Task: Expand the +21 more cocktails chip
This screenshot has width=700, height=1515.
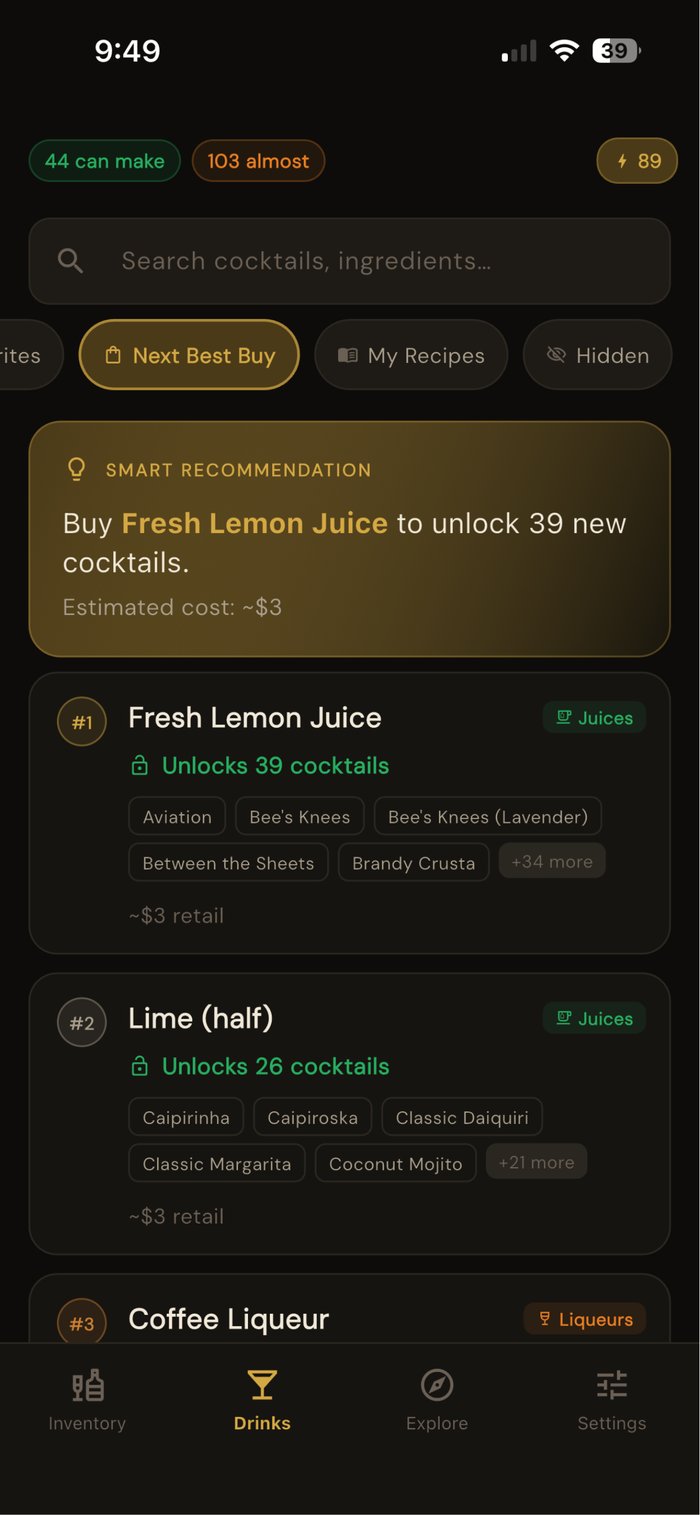Action: pyautogui.click(x=537, y=1162)
